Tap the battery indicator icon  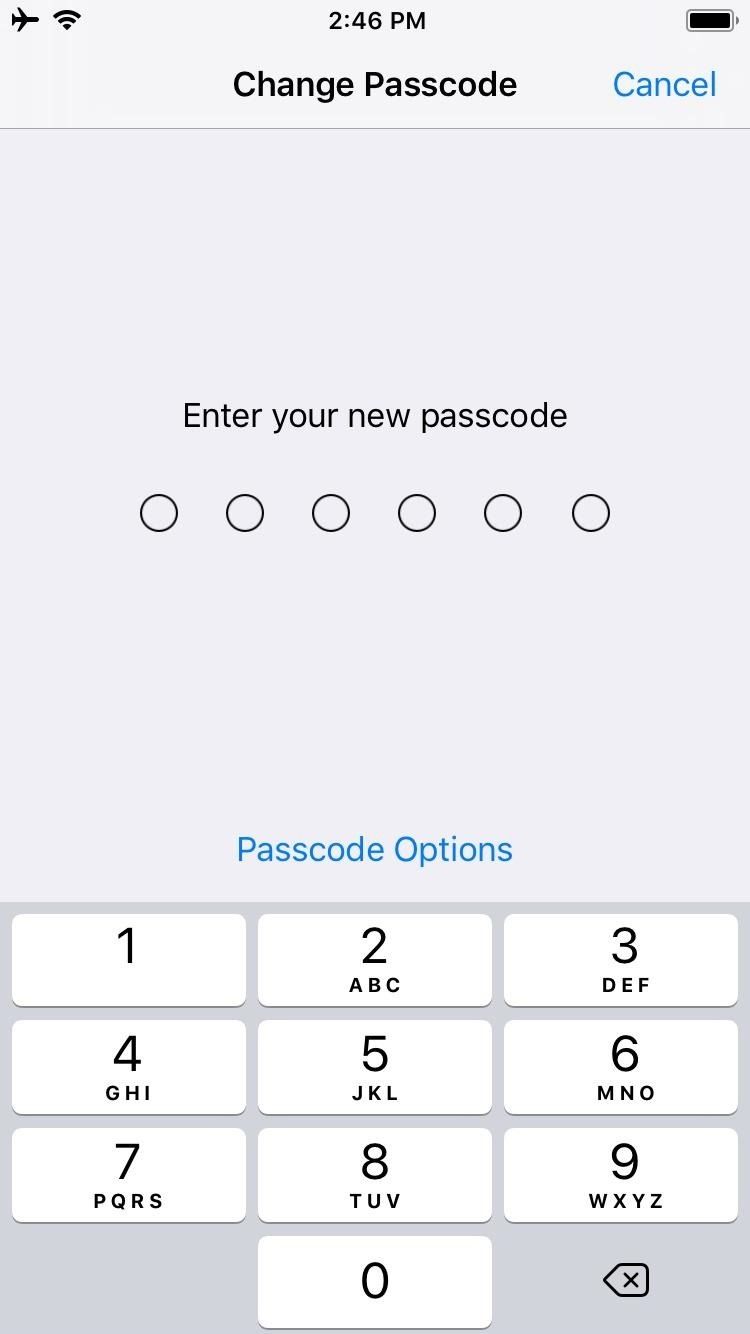(712, 18)
